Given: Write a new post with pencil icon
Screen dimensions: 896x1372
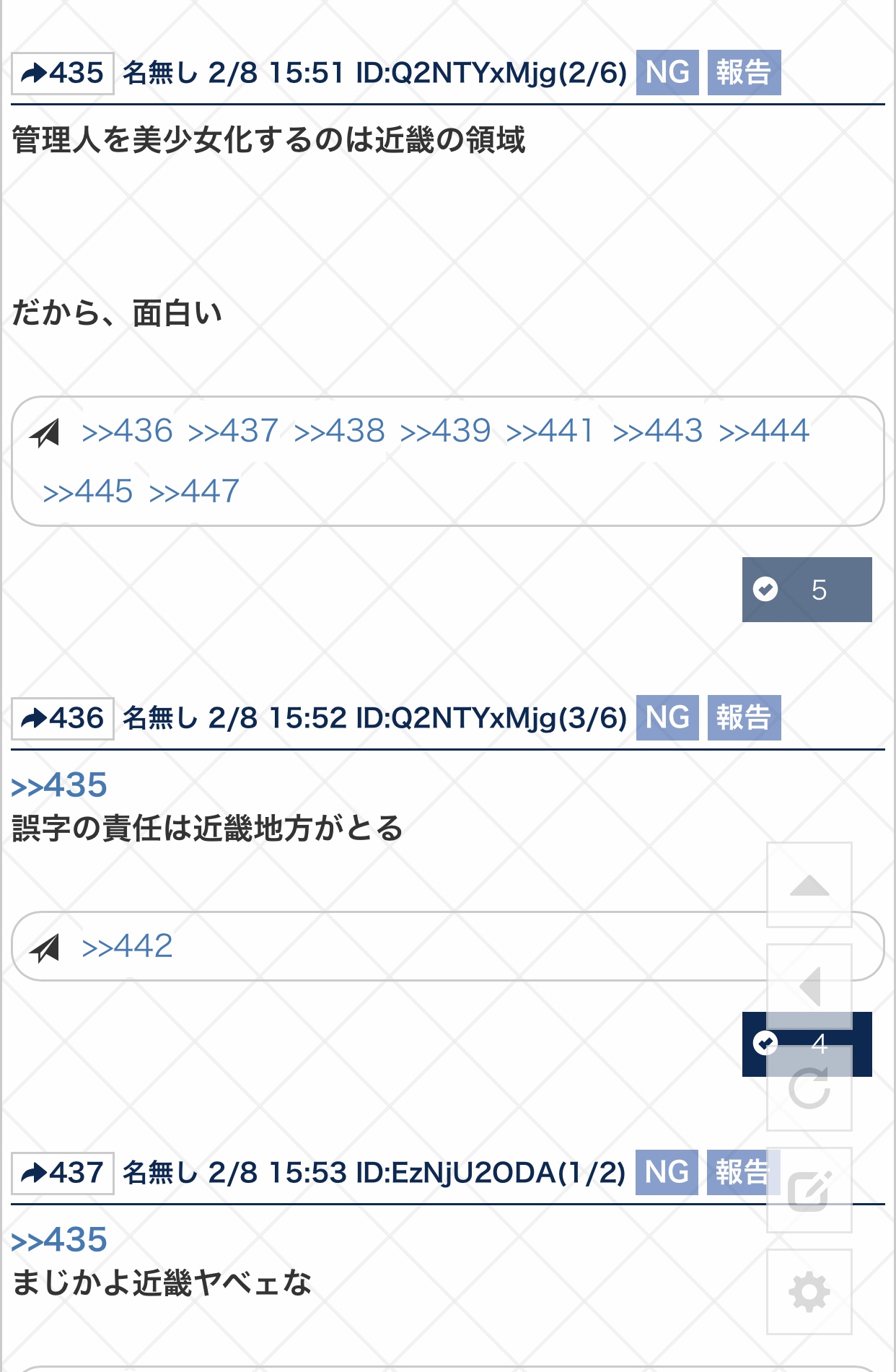Looking at the screenshot, I should coord(809,1190).
